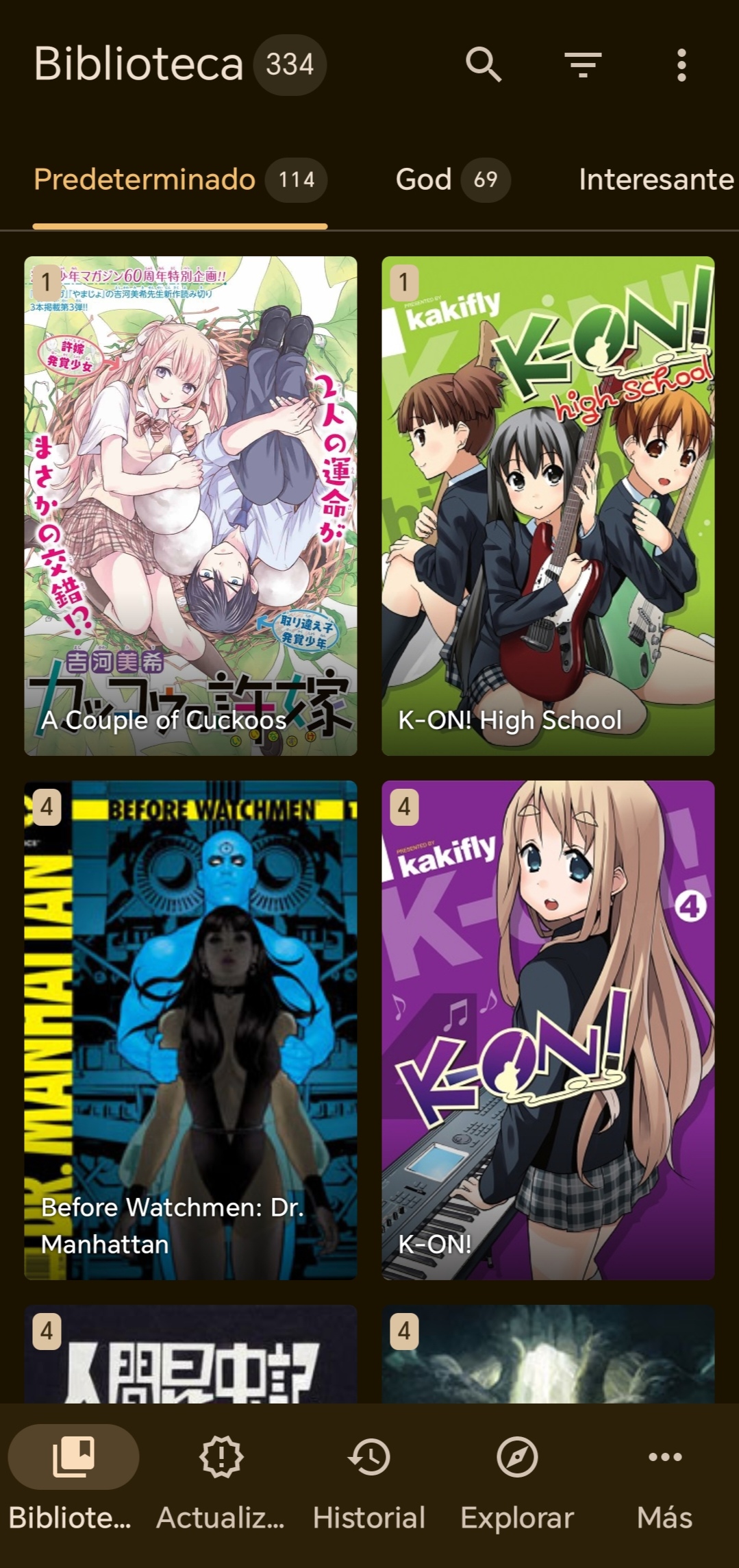Open the overflow menu
739x1568 pixels.
[x=681, y=65]
